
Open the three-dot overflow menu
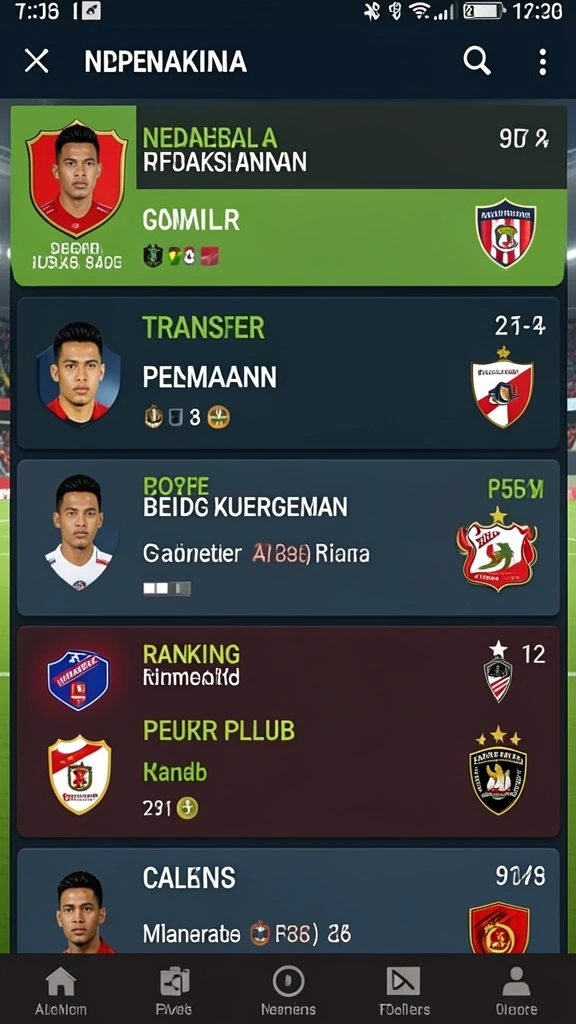pos(542,62)
